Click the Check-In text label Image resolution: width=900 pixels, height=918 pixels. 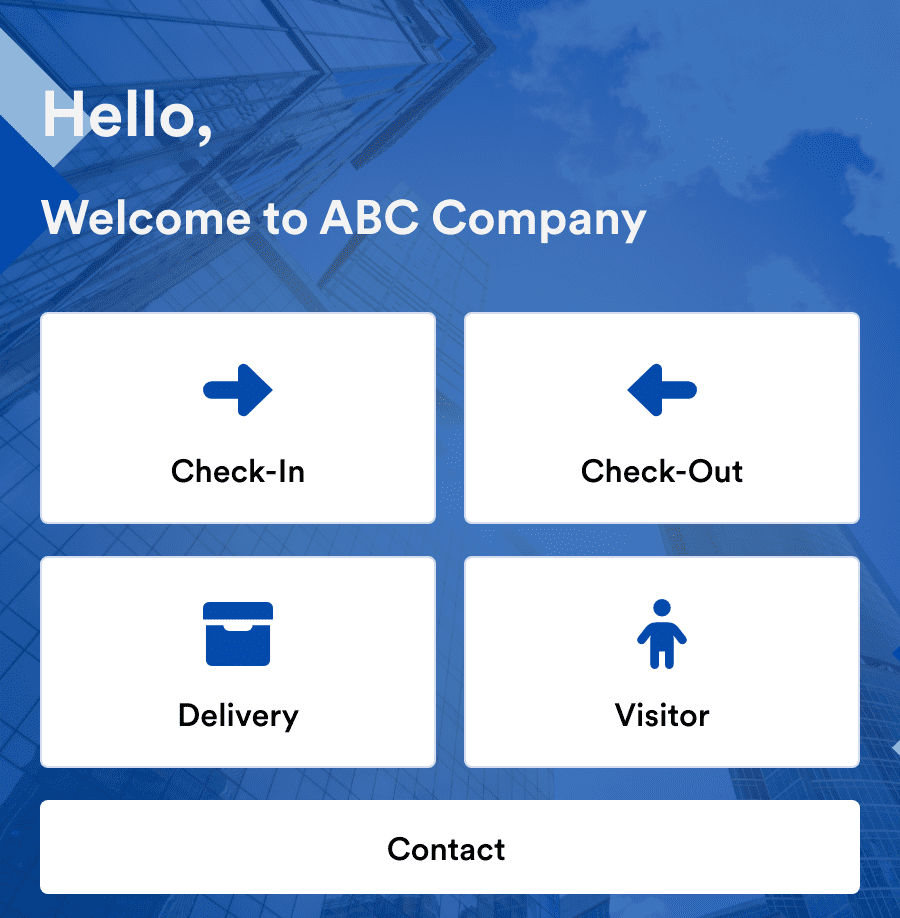coord(238,471)
